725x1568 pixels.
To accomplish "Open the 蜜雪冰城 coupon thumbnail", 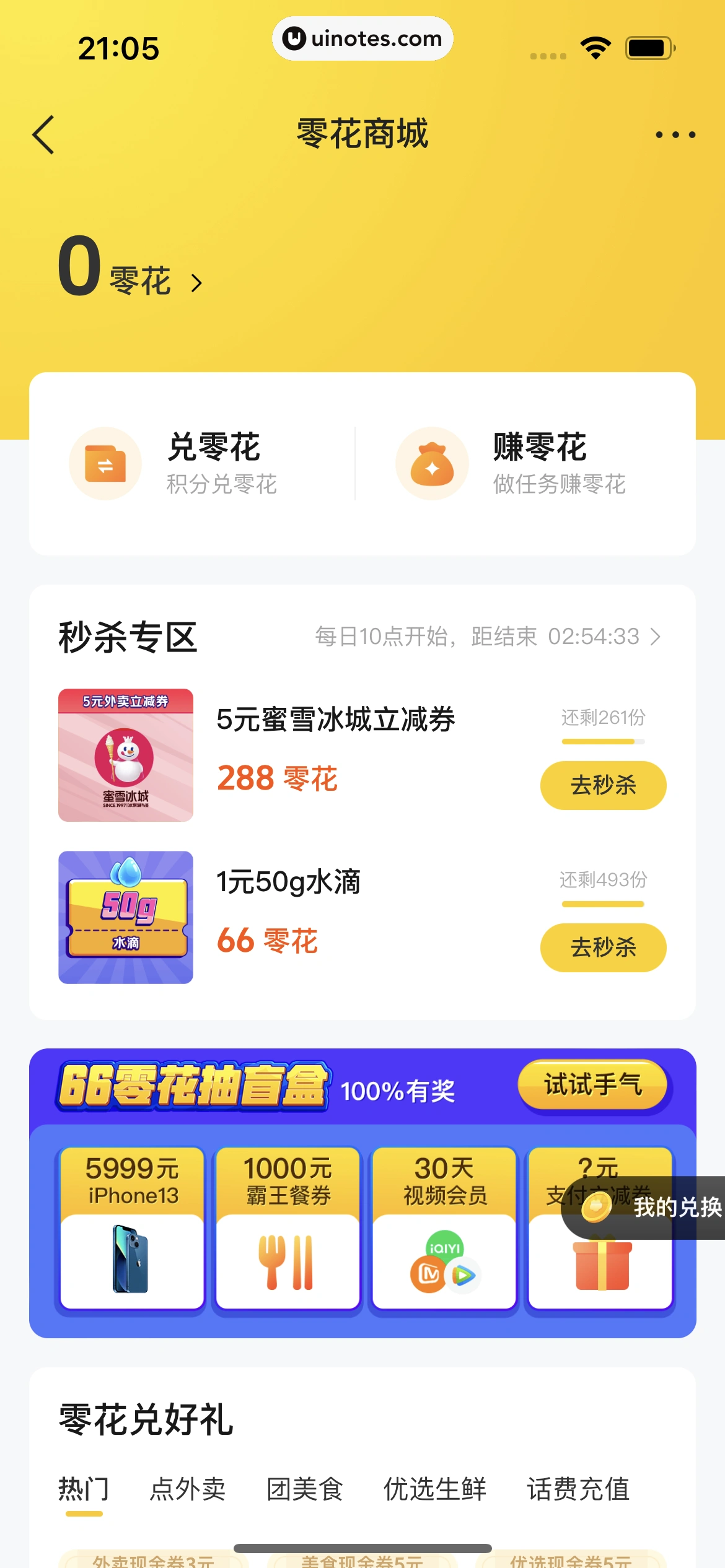I will [x=126, y=755].
